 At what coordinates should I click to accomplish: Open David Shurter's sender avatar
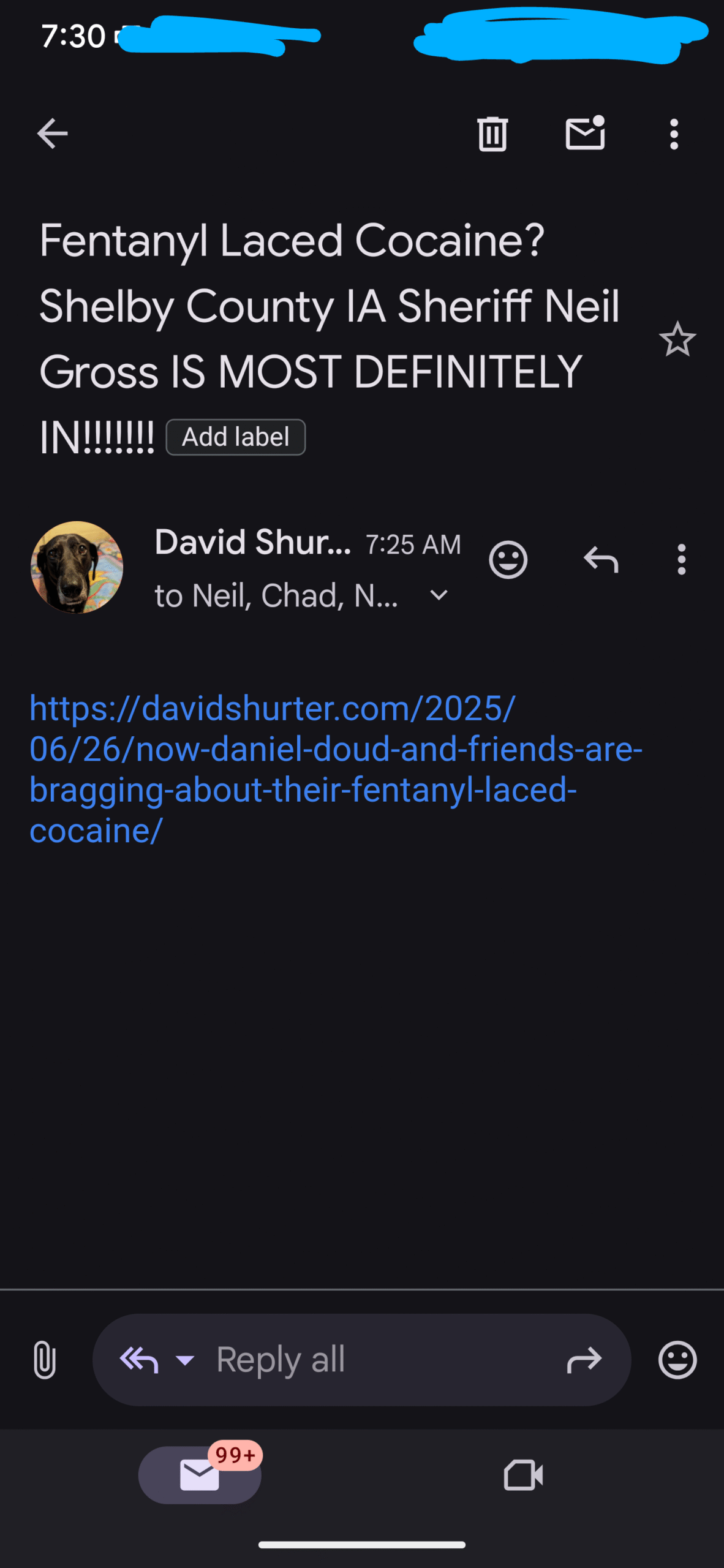click(77, 567)
